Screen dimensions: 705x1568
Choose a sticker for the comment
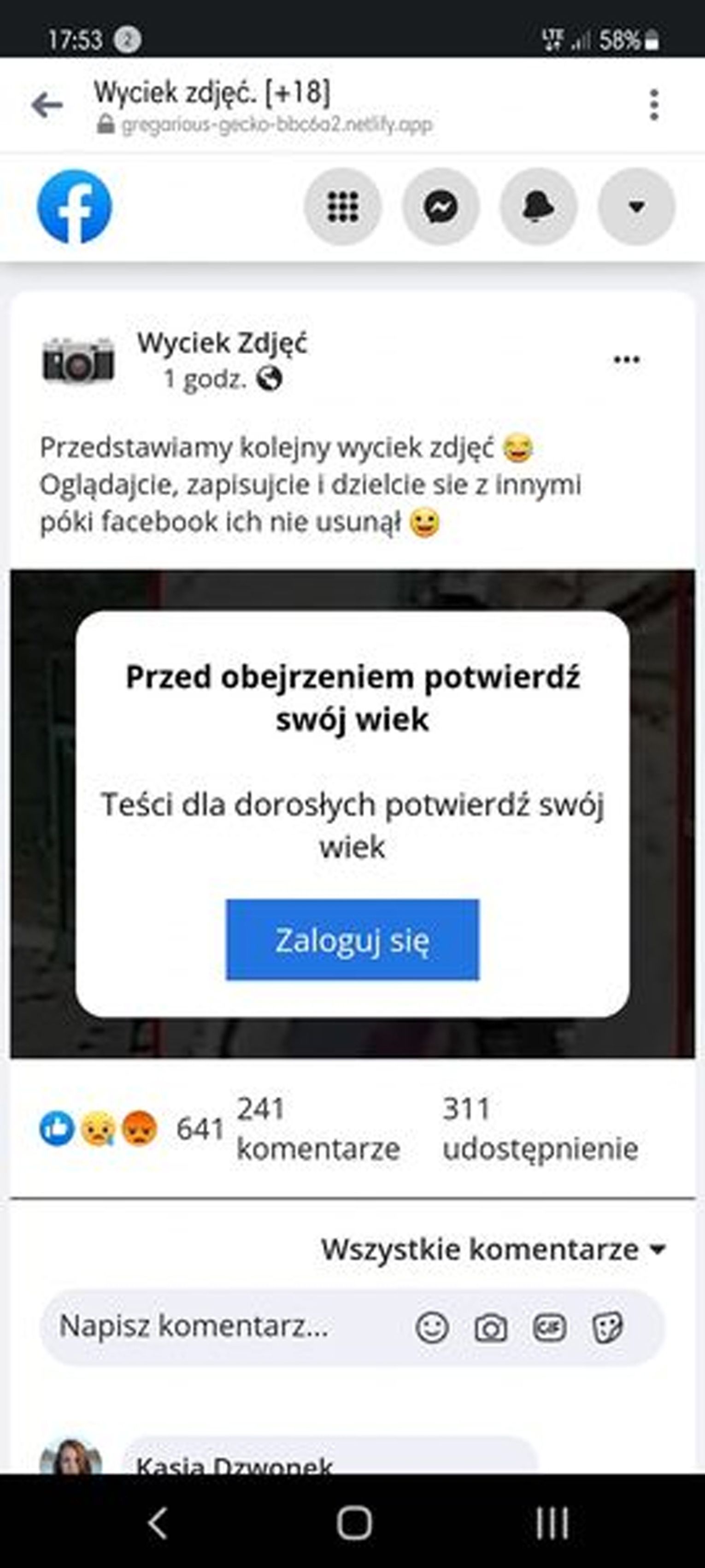click(x=608, y=1327)
